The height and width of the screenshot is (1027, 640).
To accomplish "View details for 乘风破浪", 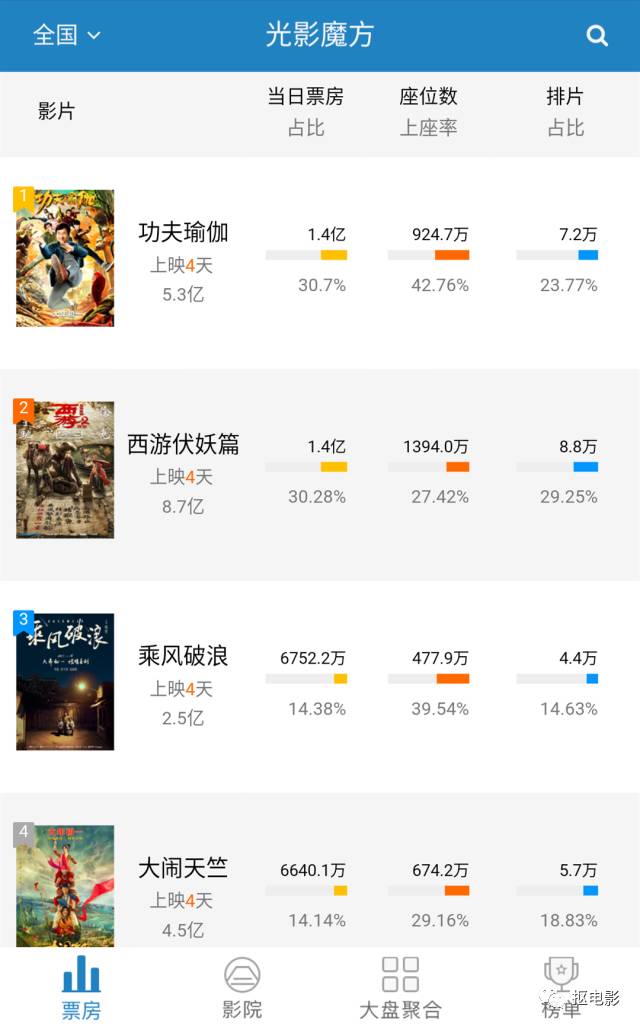I will point(183,656).
